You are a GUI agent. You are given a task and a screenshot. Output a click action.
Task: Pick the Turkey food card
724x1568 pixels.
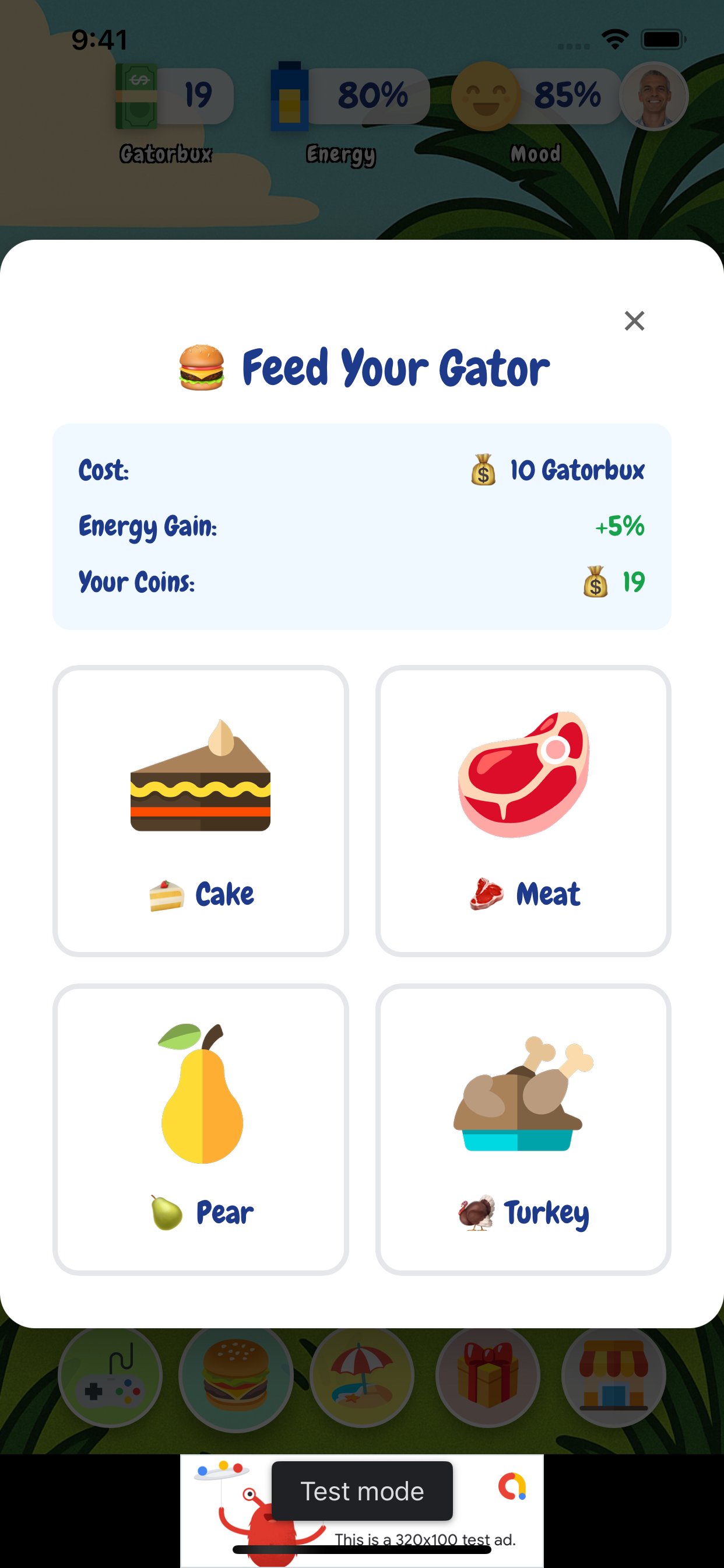coord(523,1129)
